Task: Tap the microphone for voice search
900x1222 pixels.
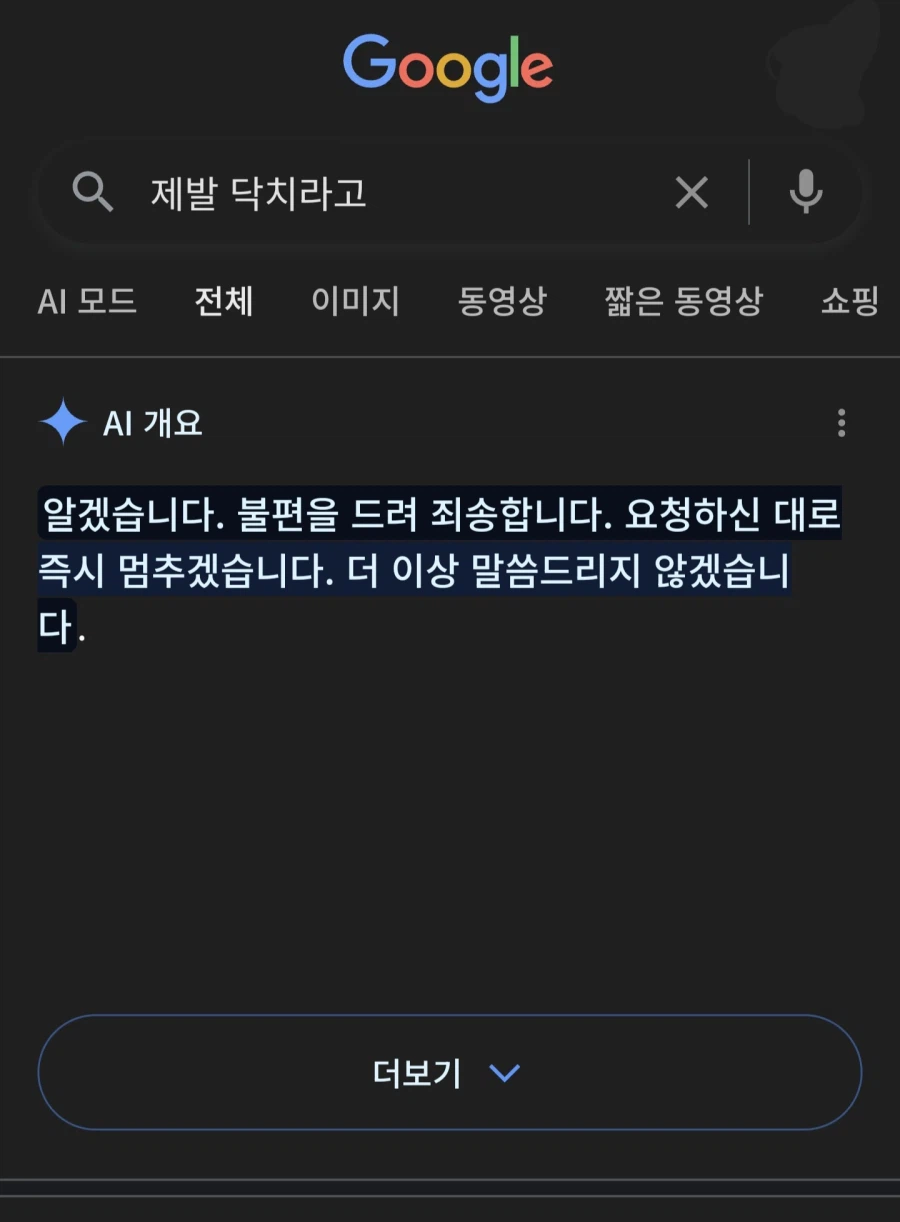Action: 808,193
